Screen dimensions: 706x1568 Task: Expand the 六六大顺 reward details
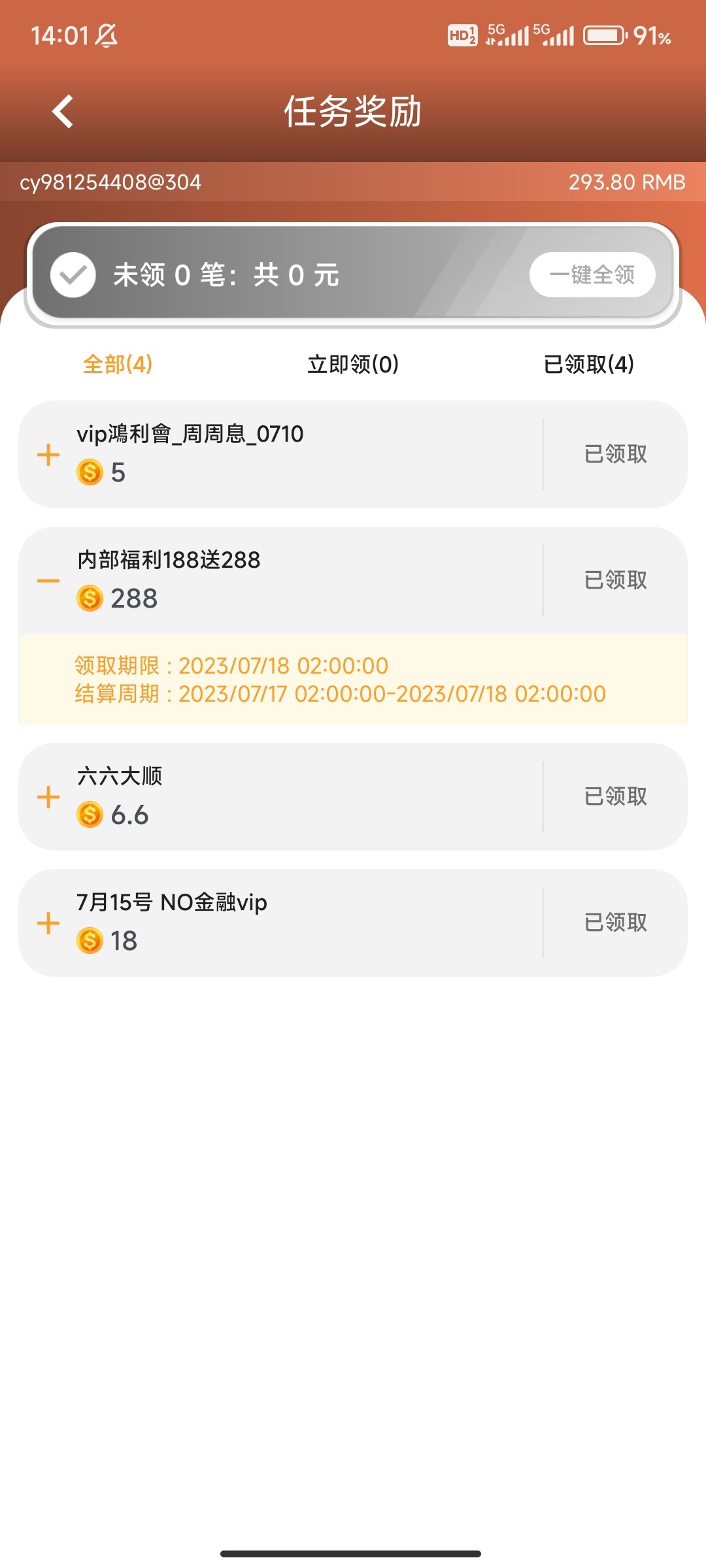48,797
